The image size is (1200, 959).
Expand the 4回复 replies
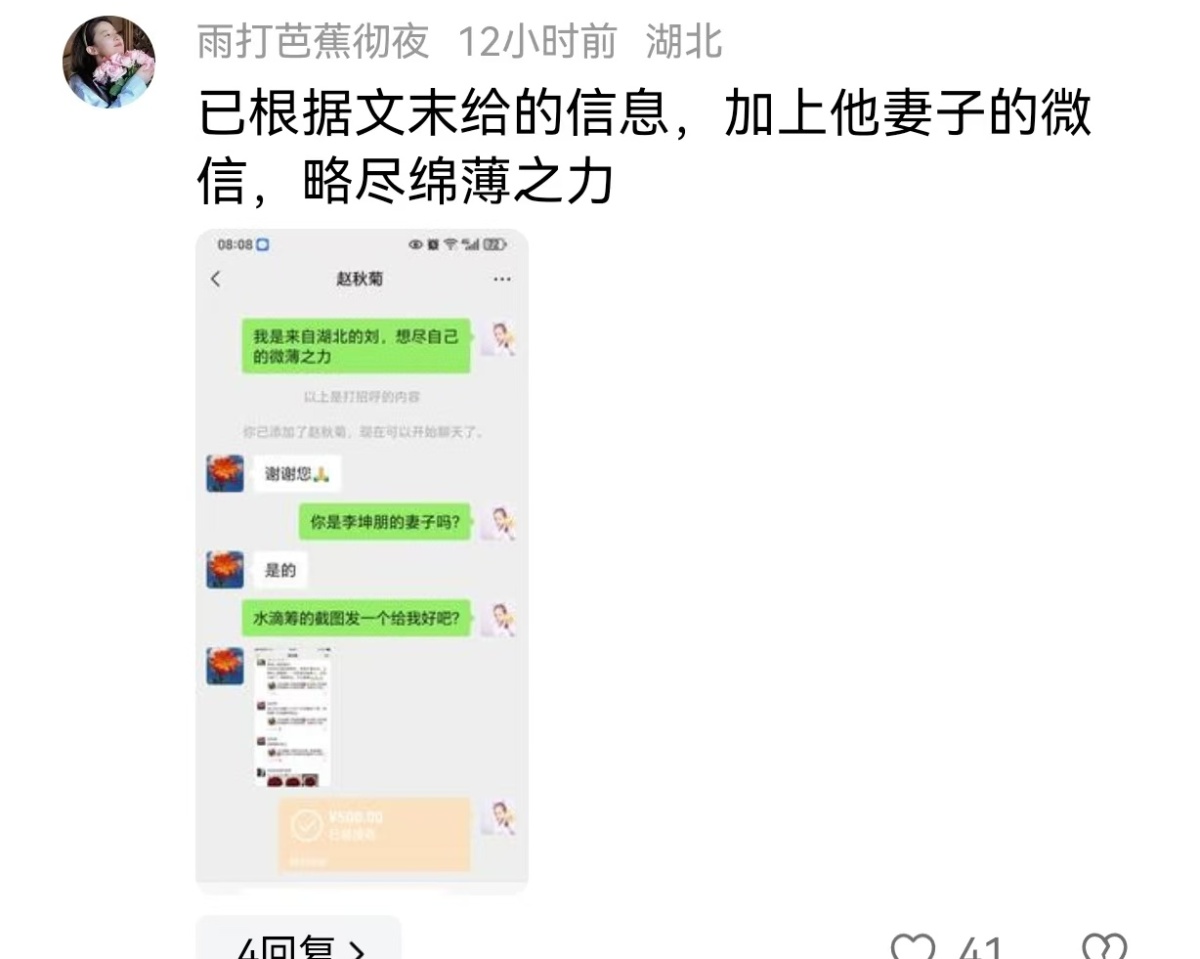click(298, 945)
